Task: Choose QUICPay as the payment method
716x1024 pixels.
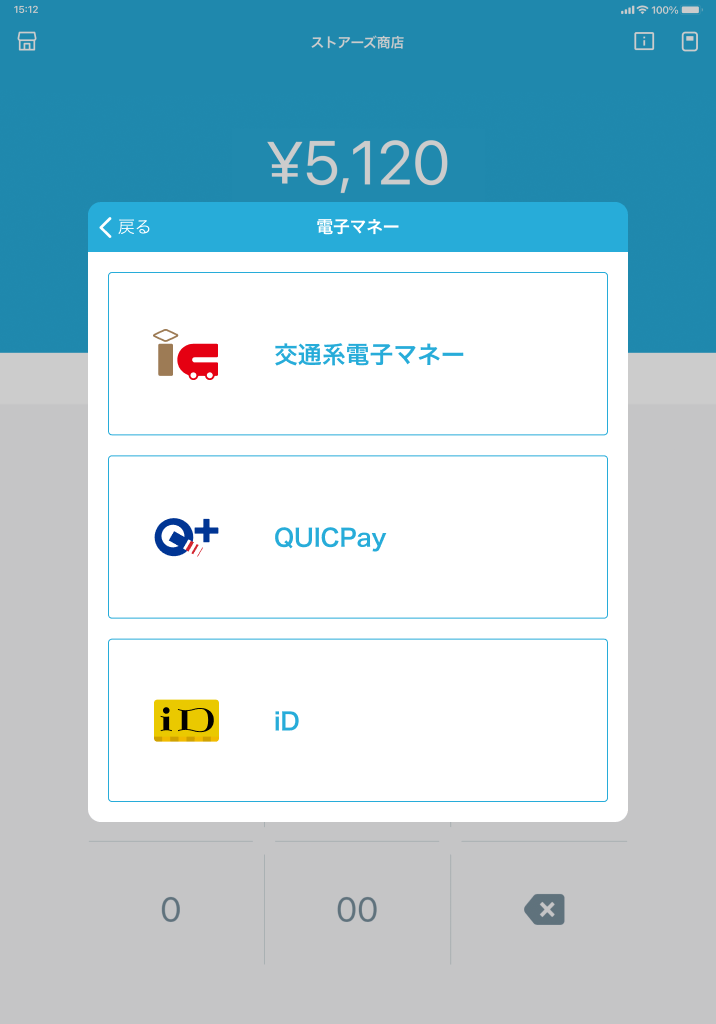Action: click(x=358, y=537)
